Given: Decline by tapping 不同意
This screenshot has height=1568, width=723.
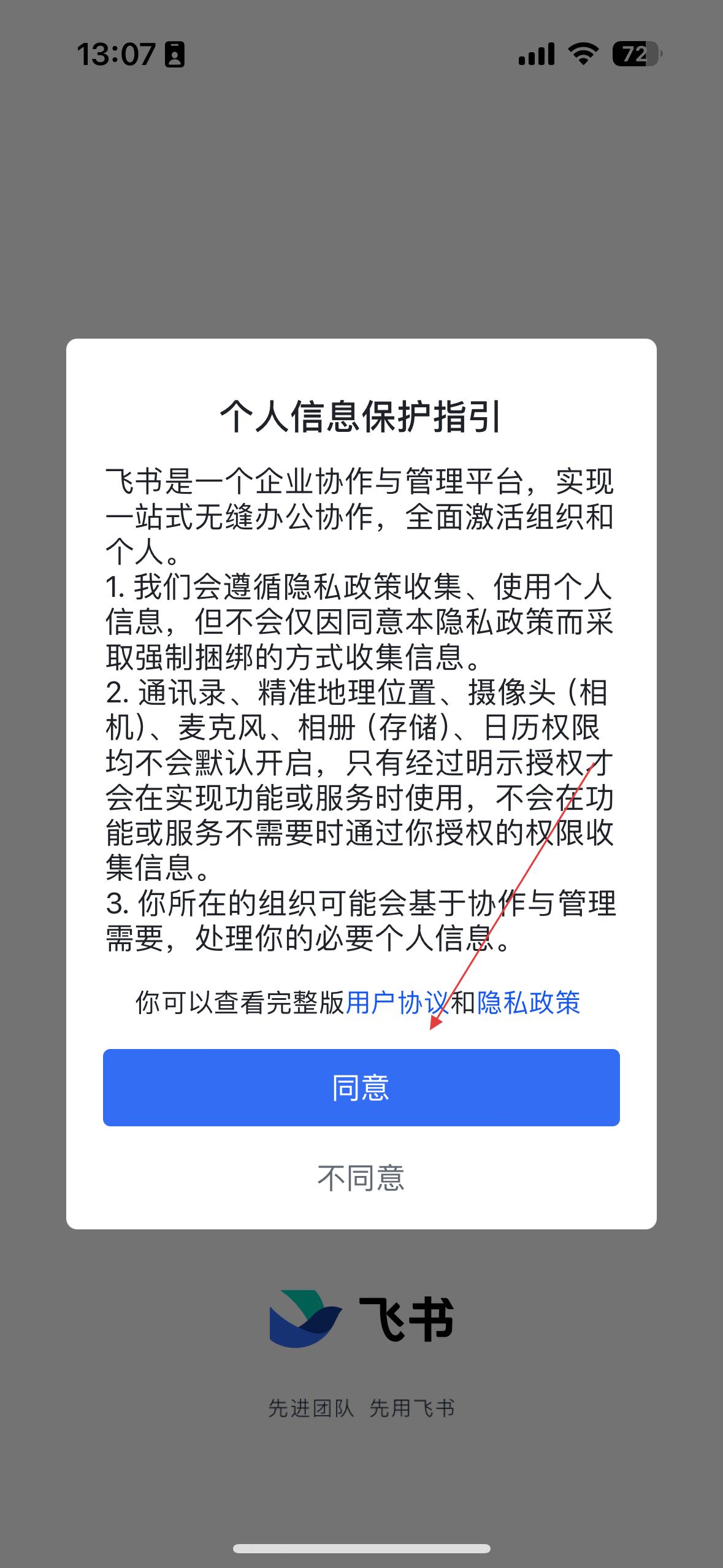Looking at the screenshot, I should (x=361, y=1178).
